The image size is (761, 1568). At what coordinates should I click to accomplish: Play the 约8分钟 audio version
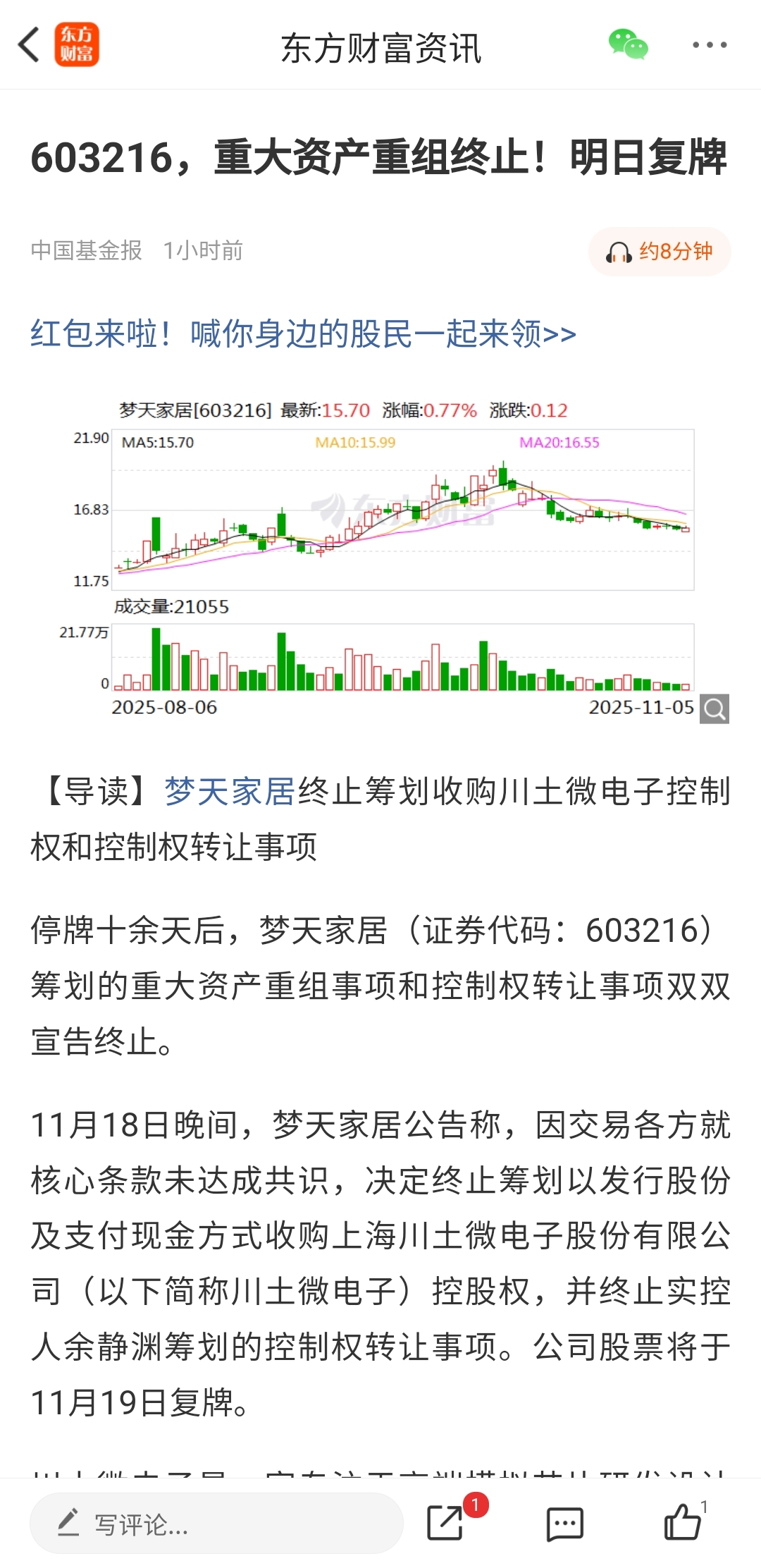coord(660,252)
